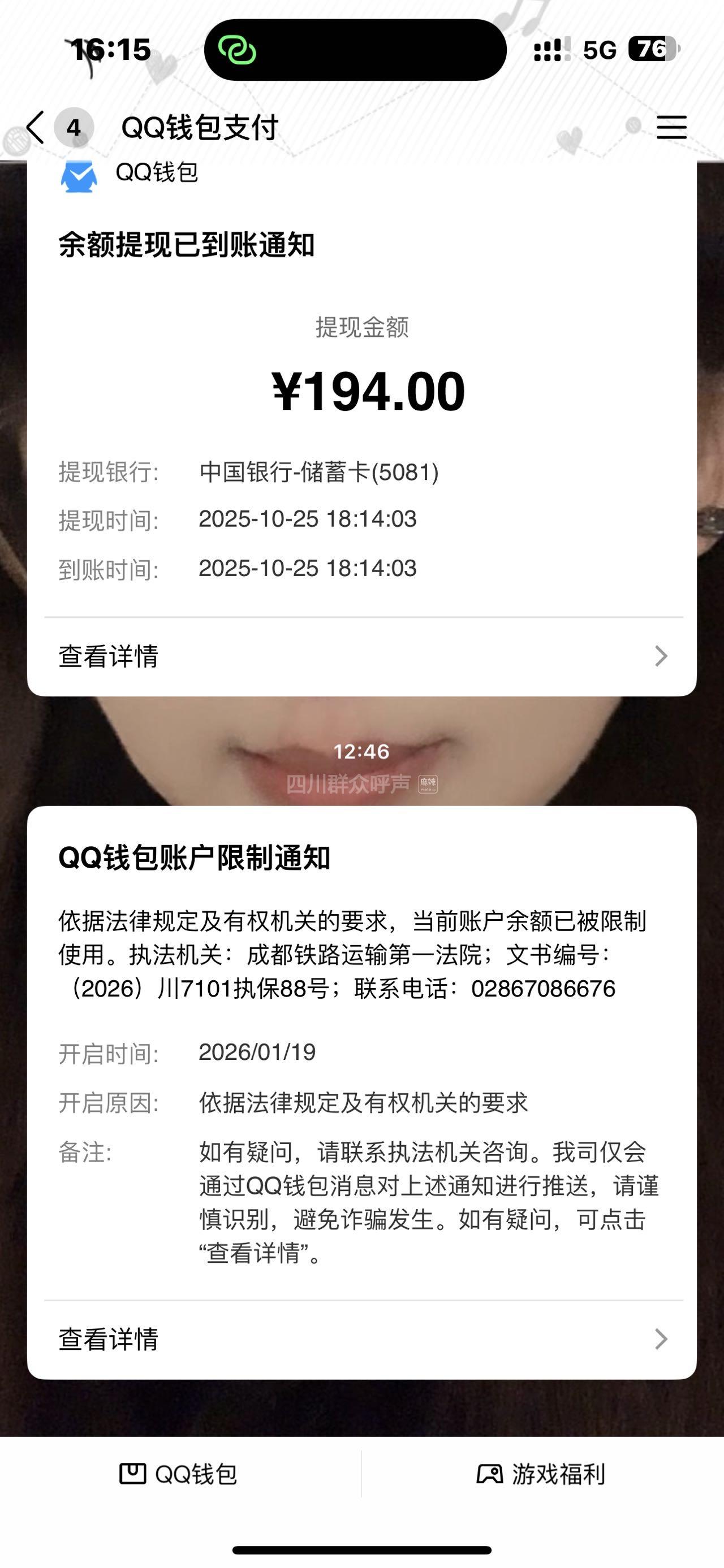Open 查看详情 under QQ钱包账户限制通知
The width and height of the screenshot is (724, 1568).
361,1339
